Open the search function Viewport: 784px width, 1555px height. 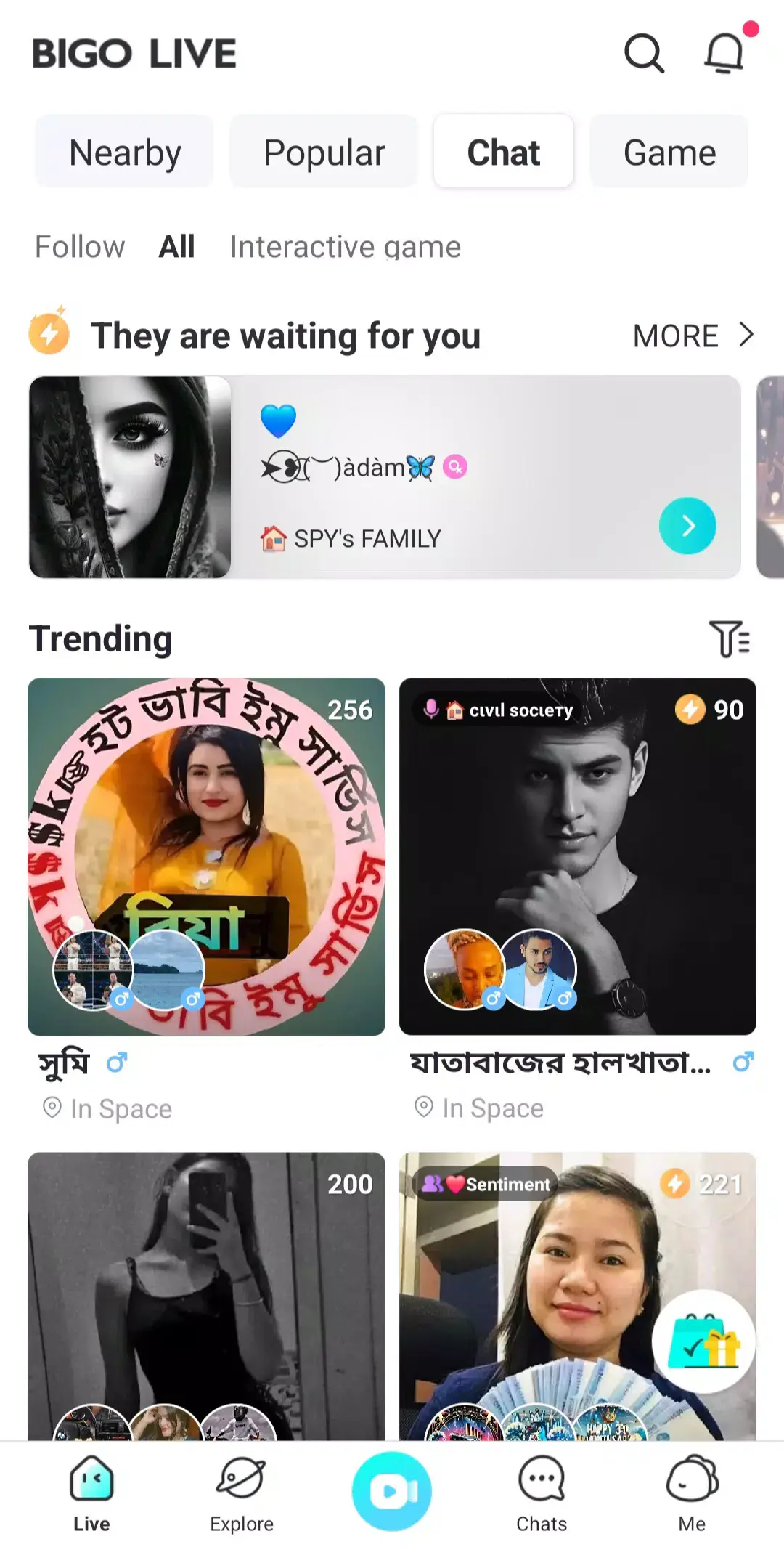(x=645, y=53)
